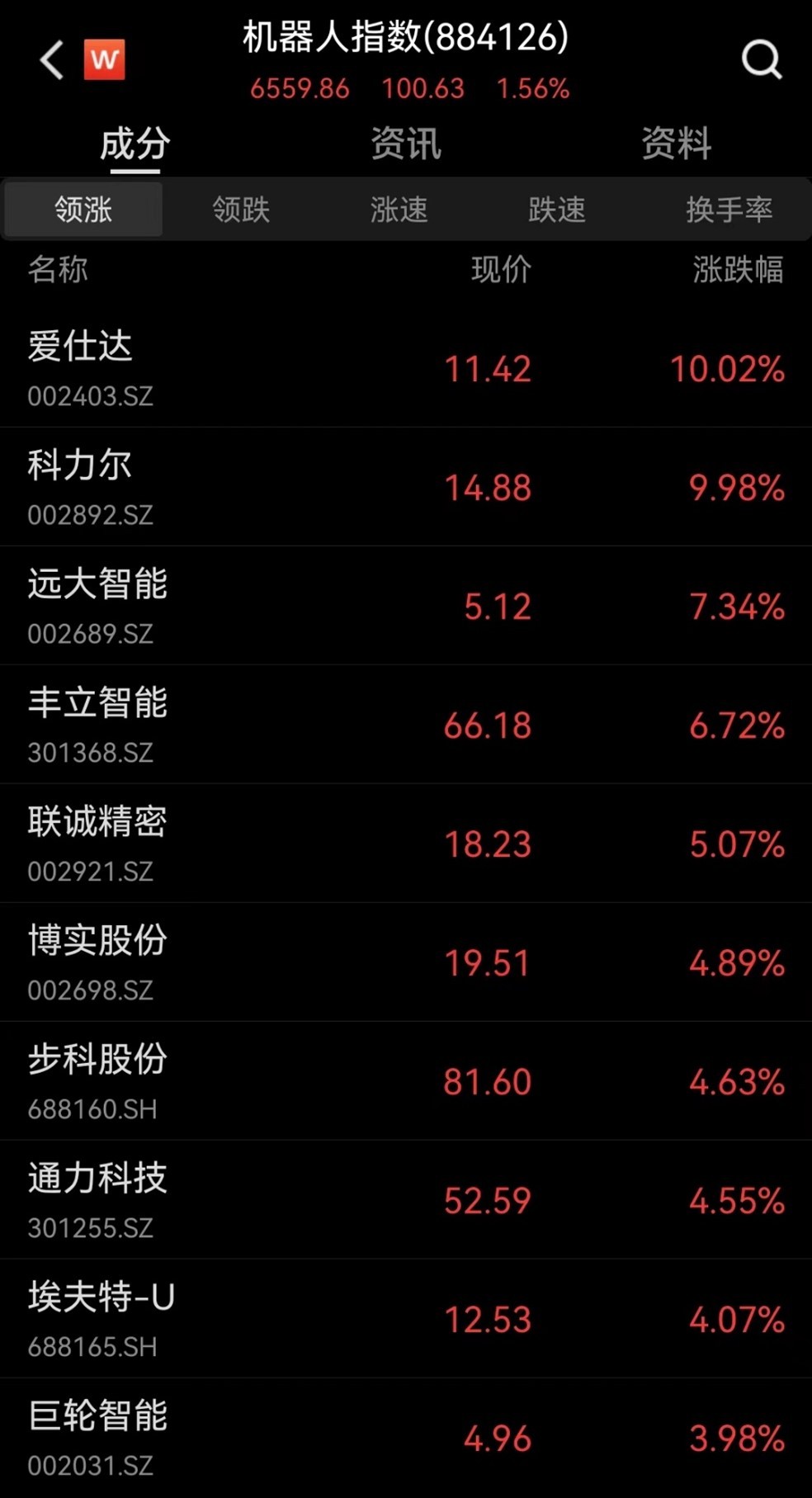Select the 成分 tab
Image resolution: width=812 pixels, height=1498 pixels.
(x=135, y=144)
